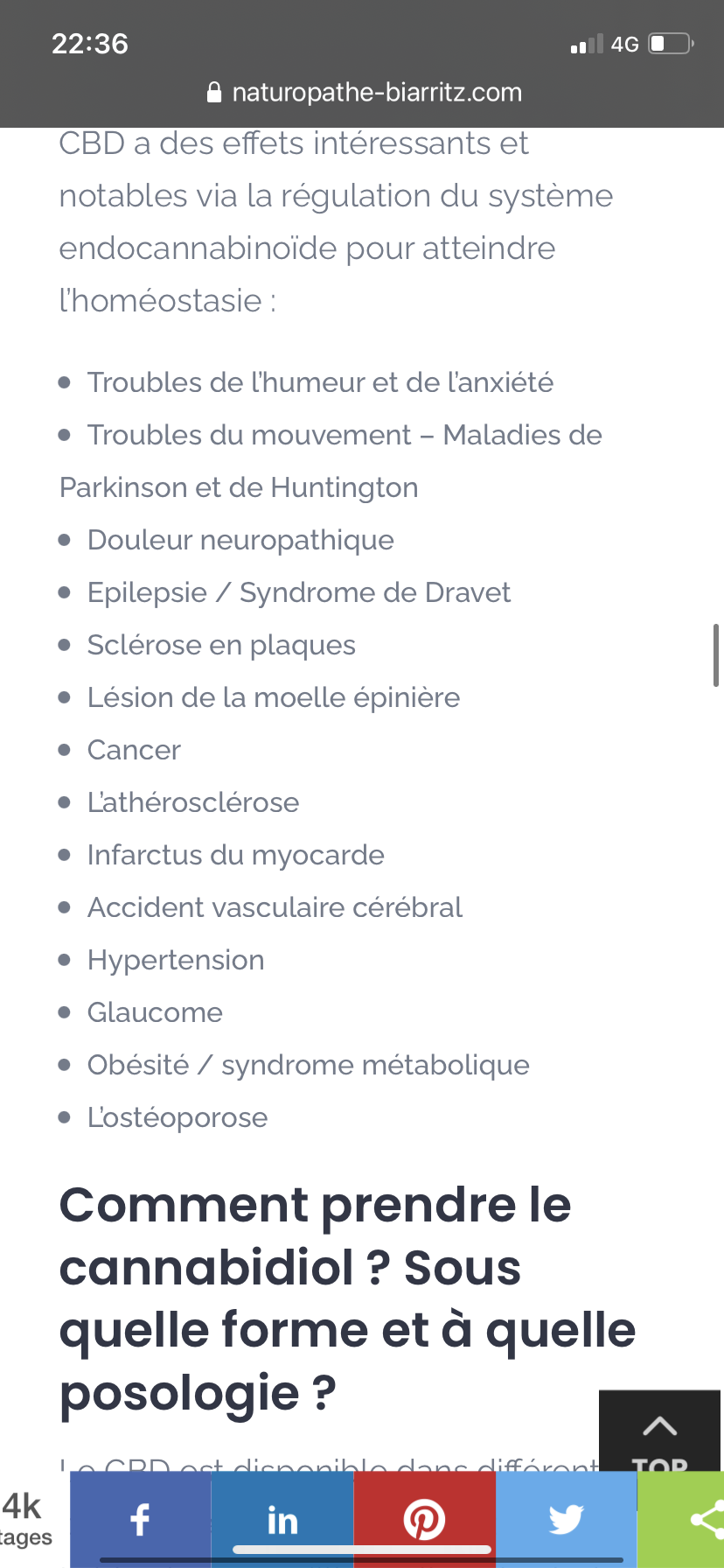This screenshot has width=724, height=1568.
Task: Open the green share options button
Action: [691, 1519]
